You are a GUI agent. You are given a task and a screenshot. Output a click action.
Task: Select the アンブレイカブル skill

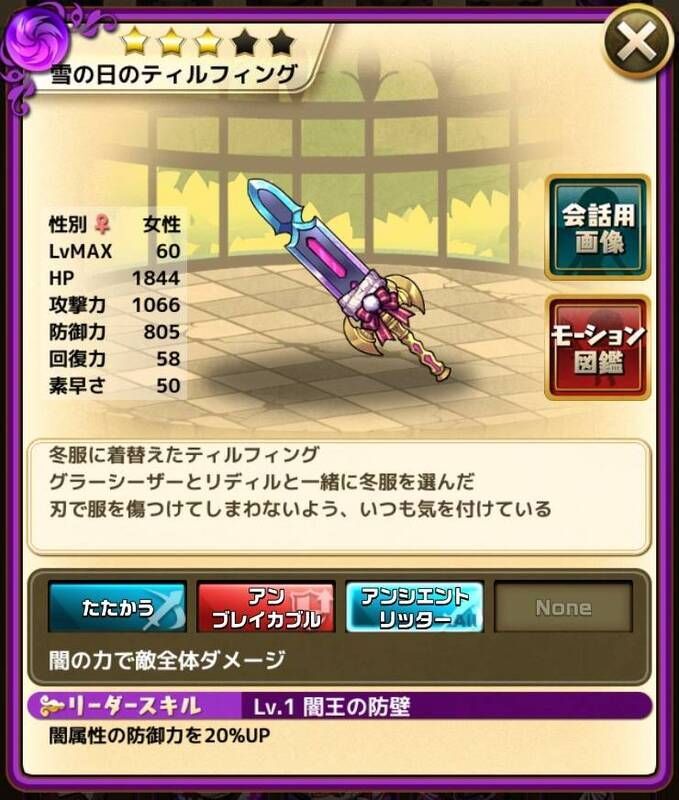pos(265,607)
